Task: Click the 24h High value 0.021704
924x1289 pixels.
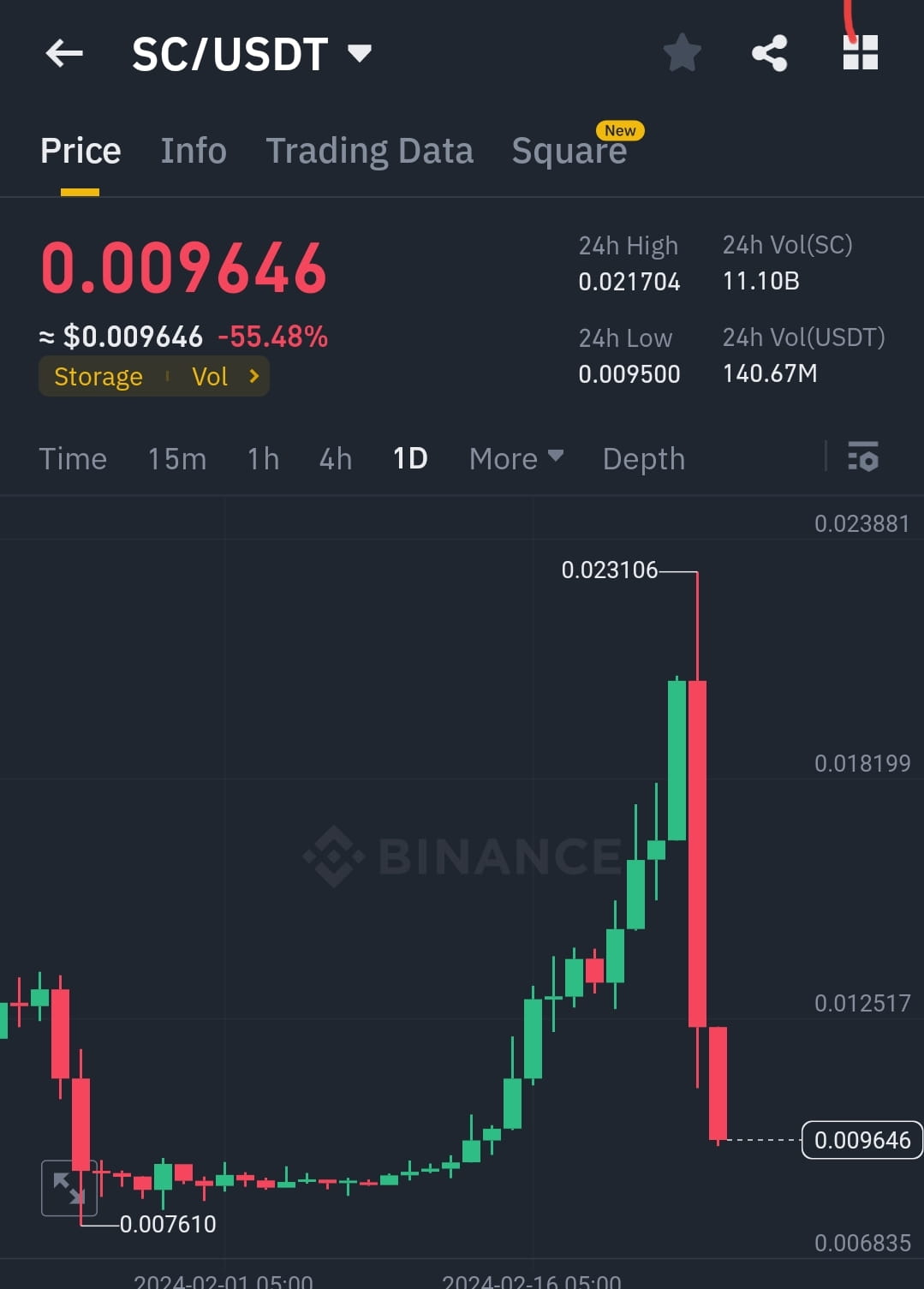Action: point(629,281)
